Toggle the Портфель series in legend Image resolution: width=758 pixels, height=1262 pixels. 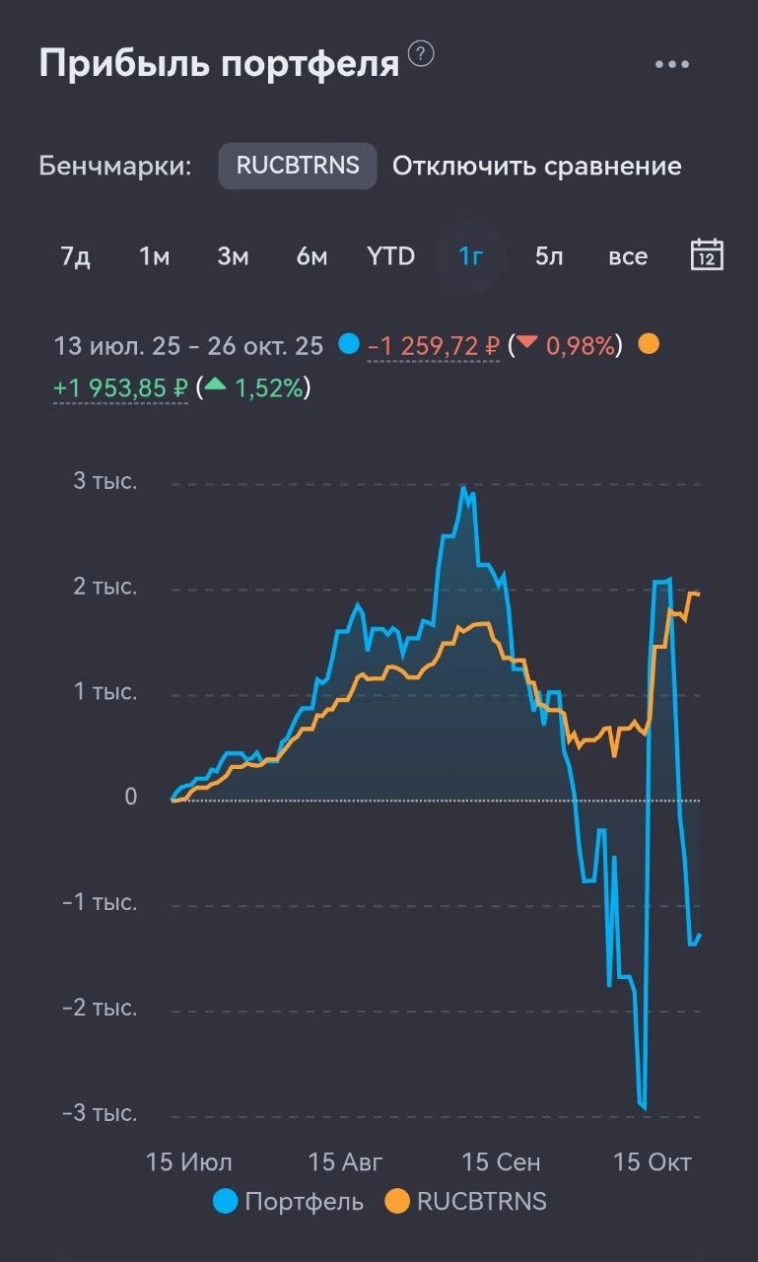click(x=289, y=1201)
